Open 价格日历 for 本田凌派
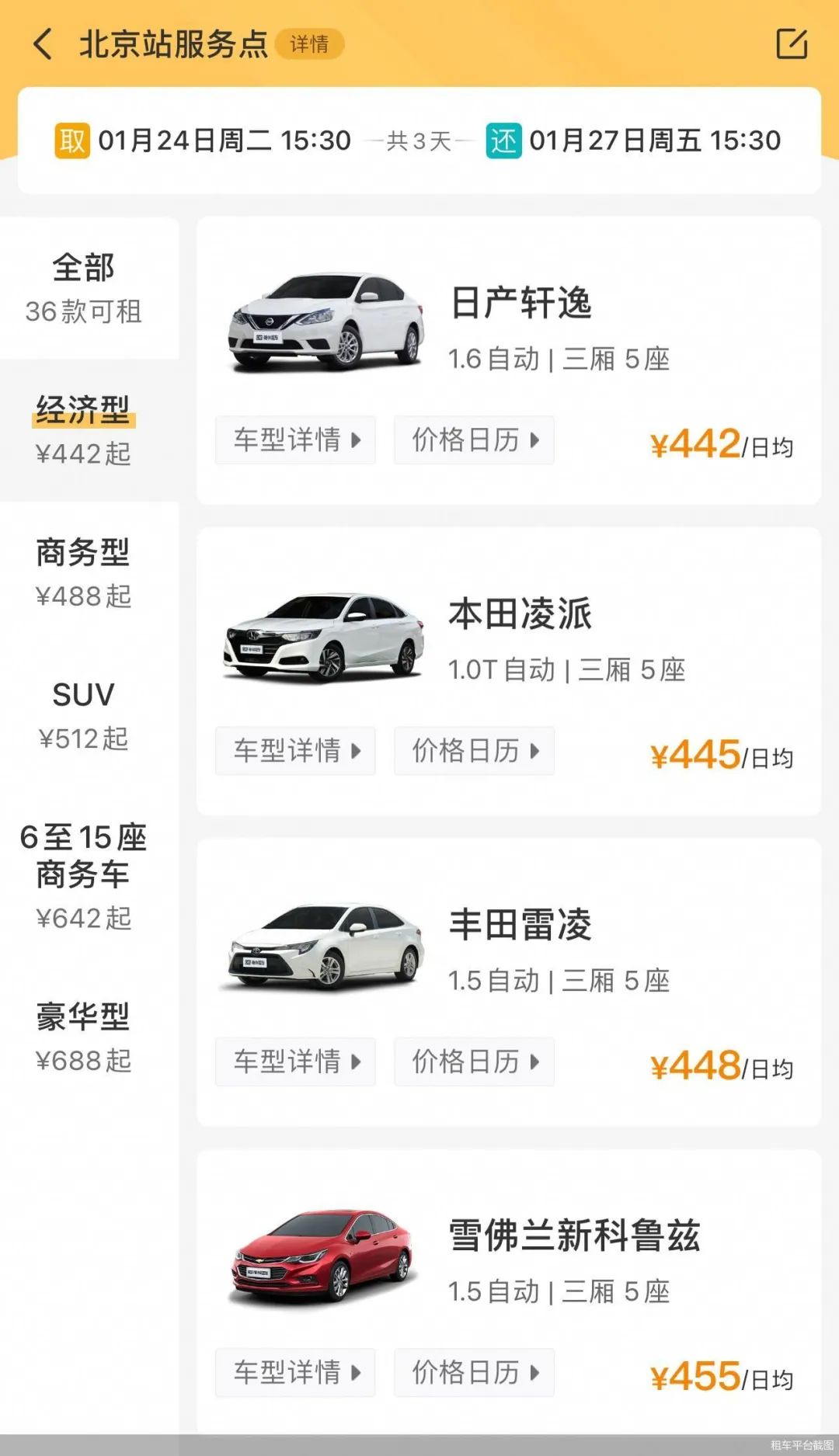This screenshot has width=839, height=1456. (x=474, y=751)
